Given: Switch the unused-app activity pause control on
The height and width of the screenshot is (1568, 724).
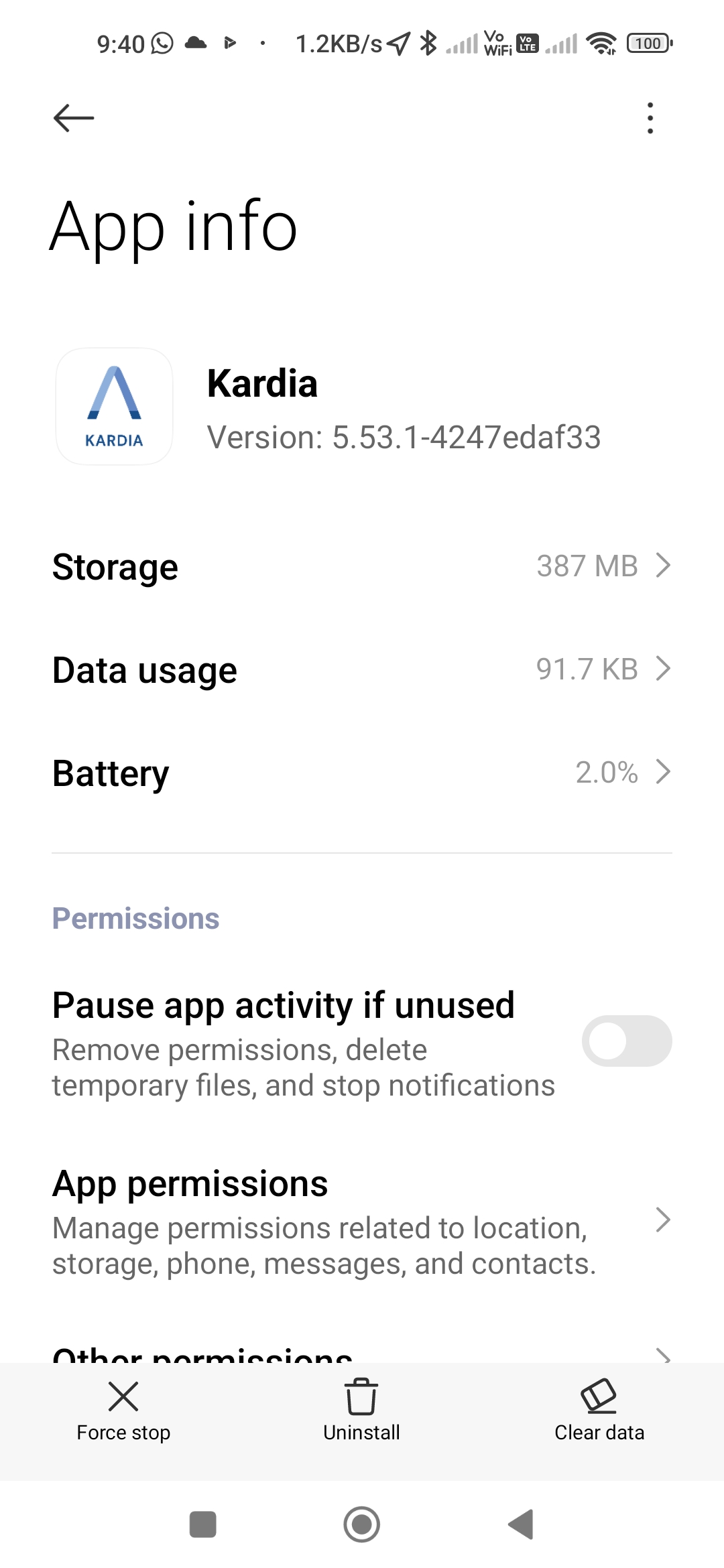Looking at the screenshot, I should (626, 1040).
